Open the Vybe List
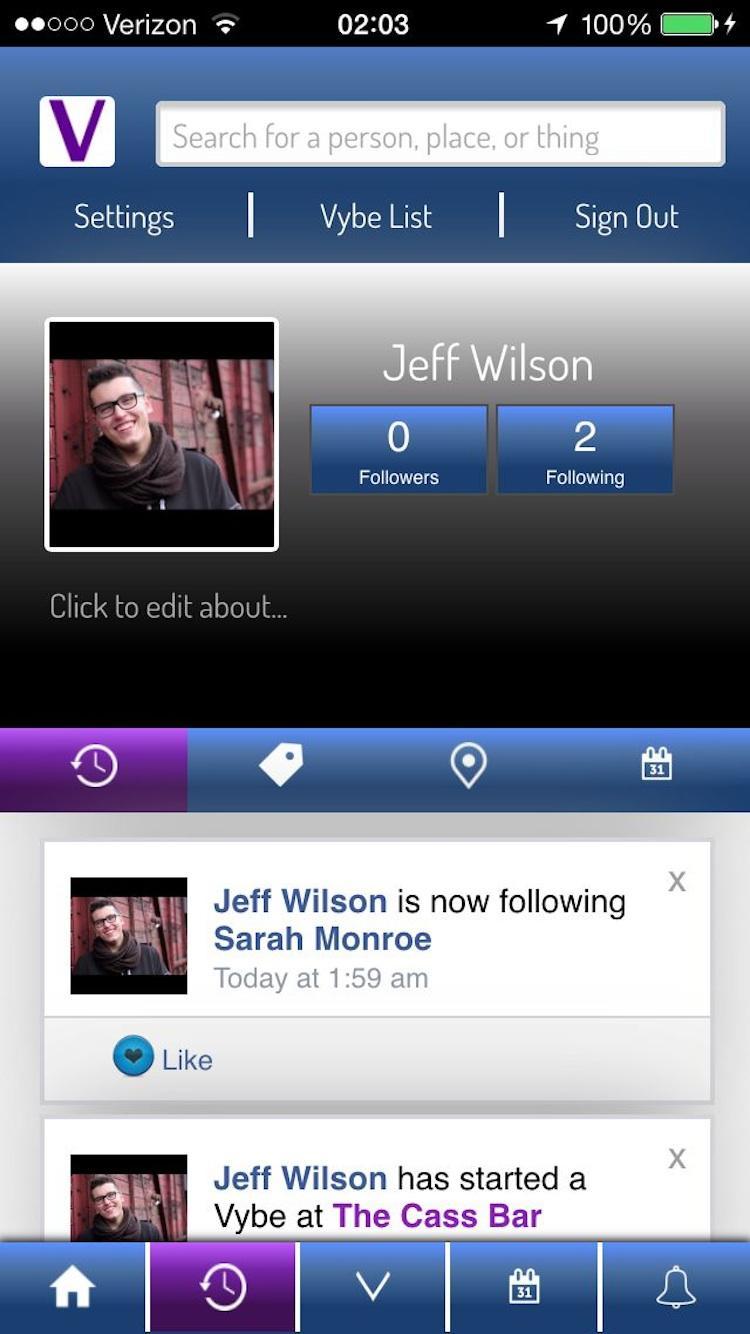The image size is (750, 1334). tap(376, 217)
